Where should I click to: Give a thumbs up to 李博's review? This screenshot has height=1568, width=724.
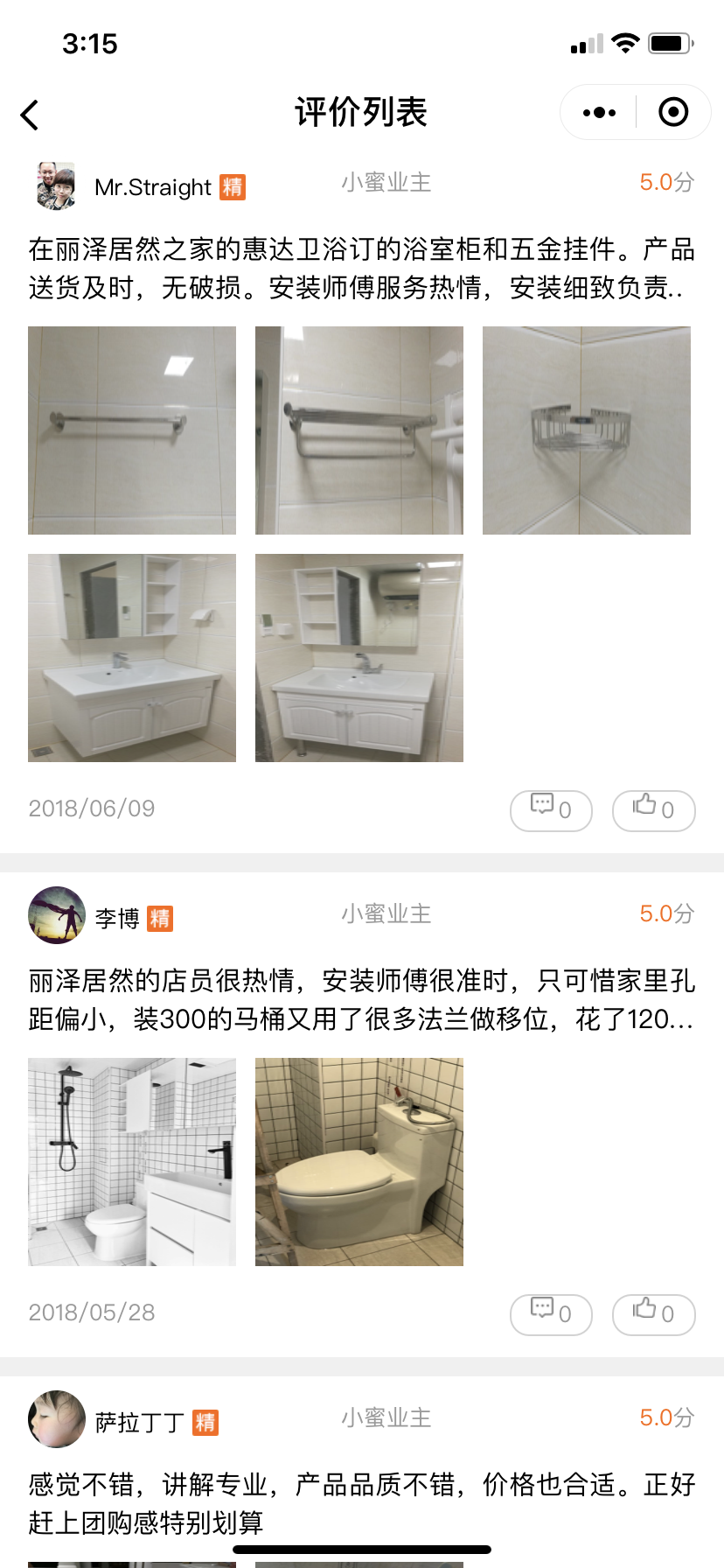tap(653, 1314)
